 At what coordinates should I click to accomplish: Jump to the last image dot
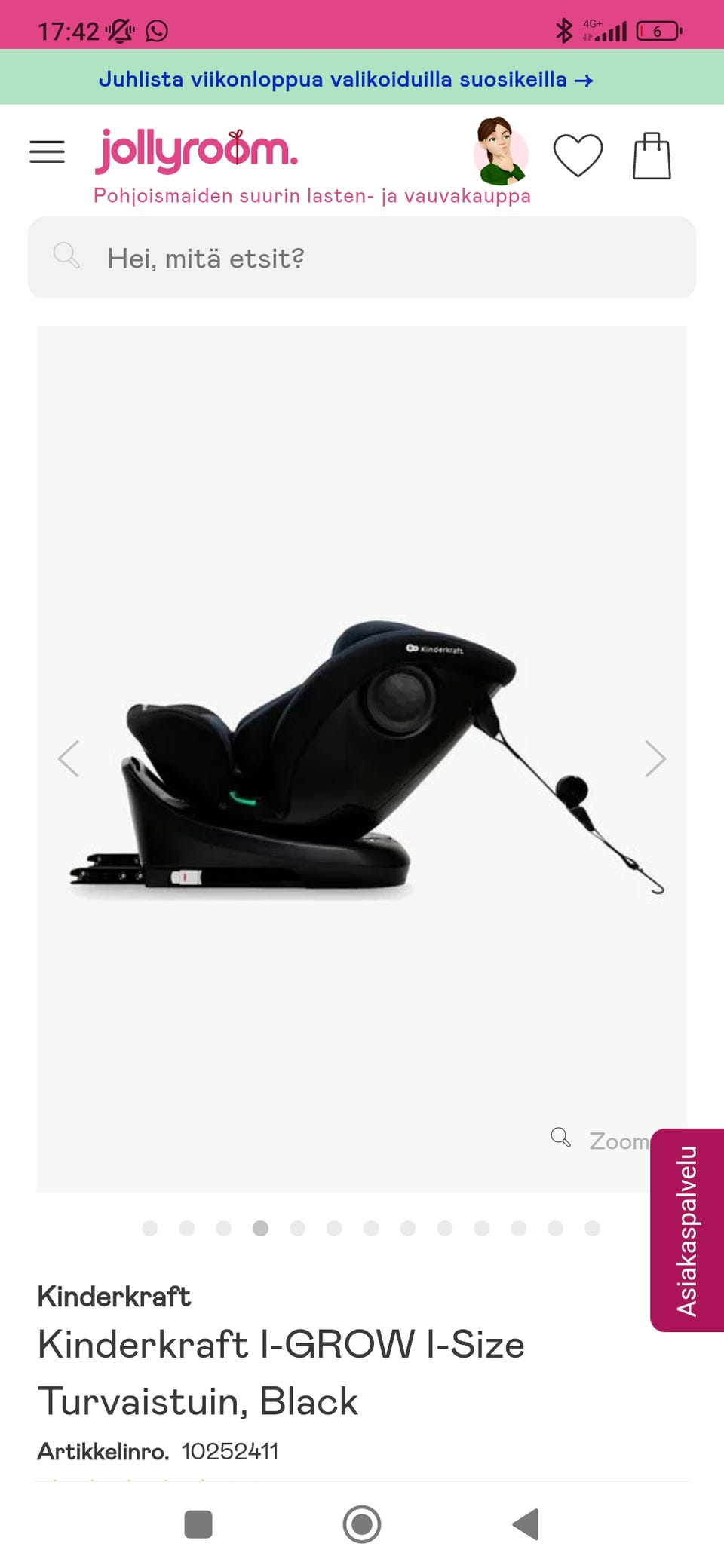tap(592, 1229)
